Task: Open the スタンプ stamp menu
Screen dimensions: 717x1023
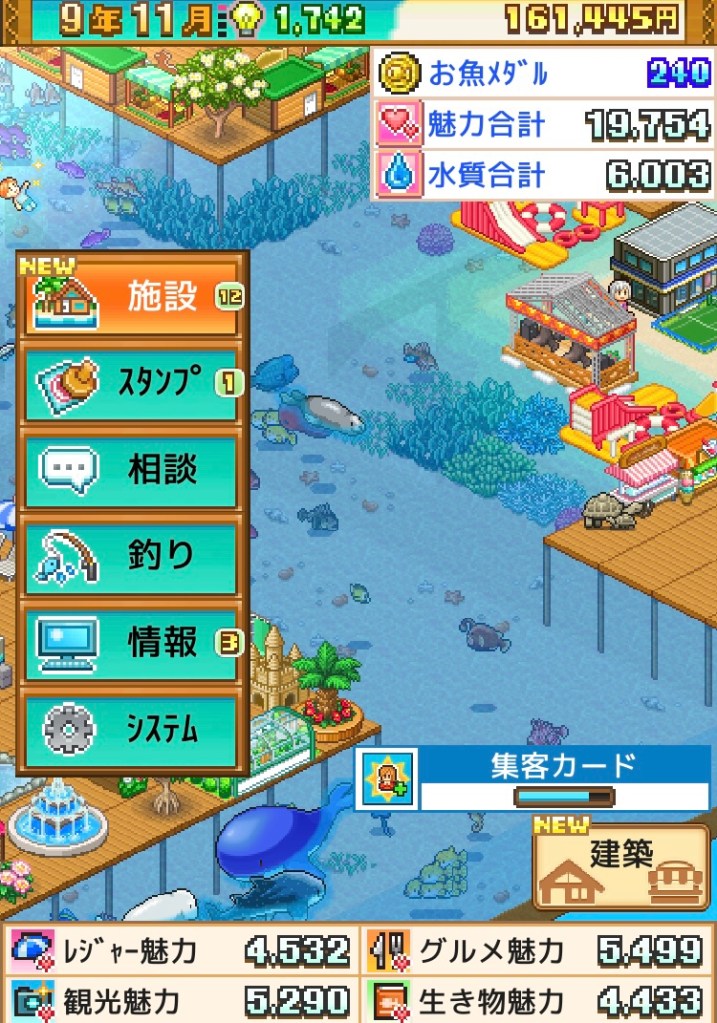Action: (x=131, y=383)
